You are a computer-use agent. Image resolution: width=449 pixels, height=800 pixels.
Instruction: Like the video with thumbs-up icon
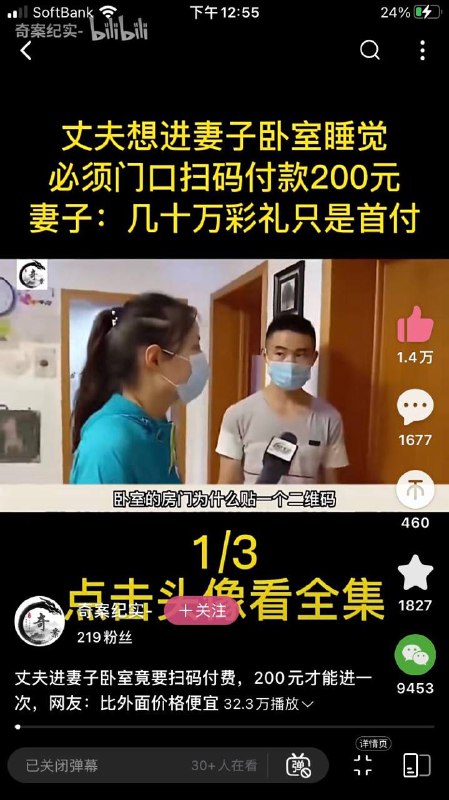[x=415, y=324]
